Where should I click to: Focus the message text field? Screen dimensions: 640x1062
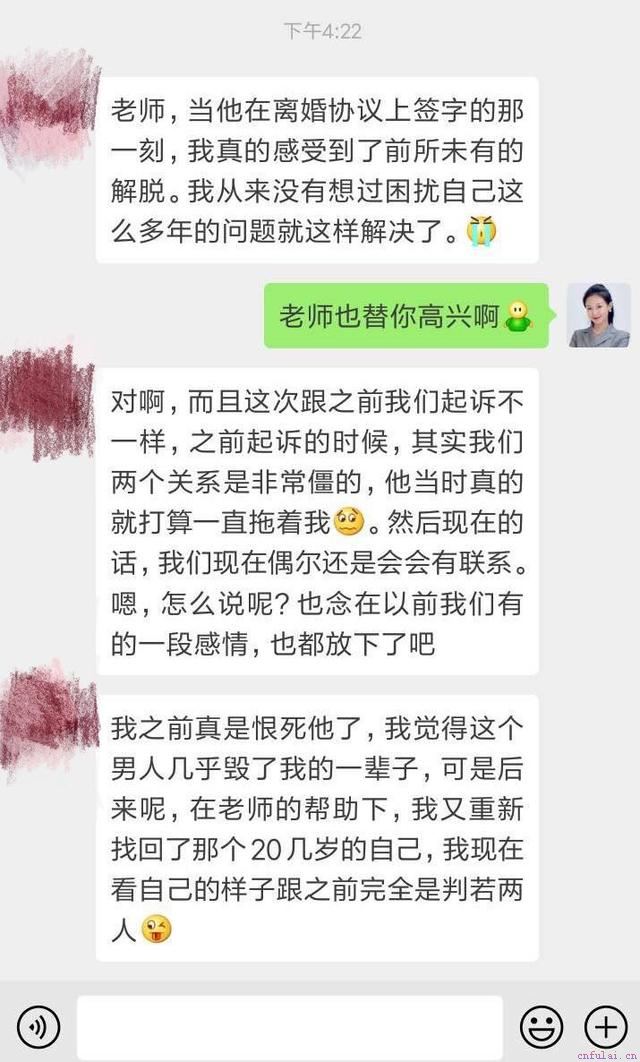(289, 1027)
